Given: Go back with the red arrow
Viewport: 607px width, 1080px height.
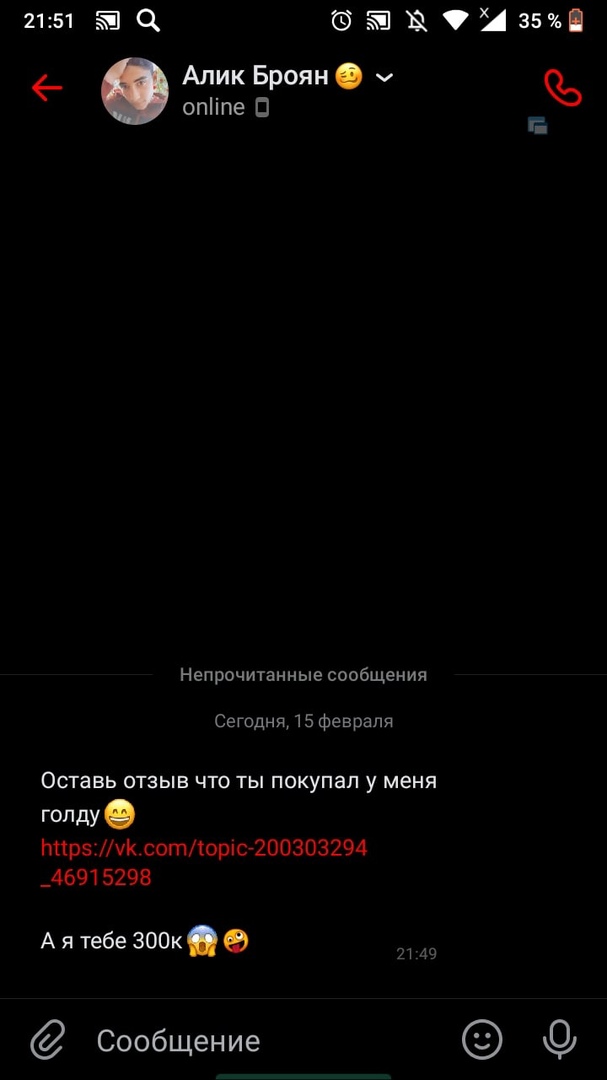Looking at the screenshot, I should tap(47, 88).
